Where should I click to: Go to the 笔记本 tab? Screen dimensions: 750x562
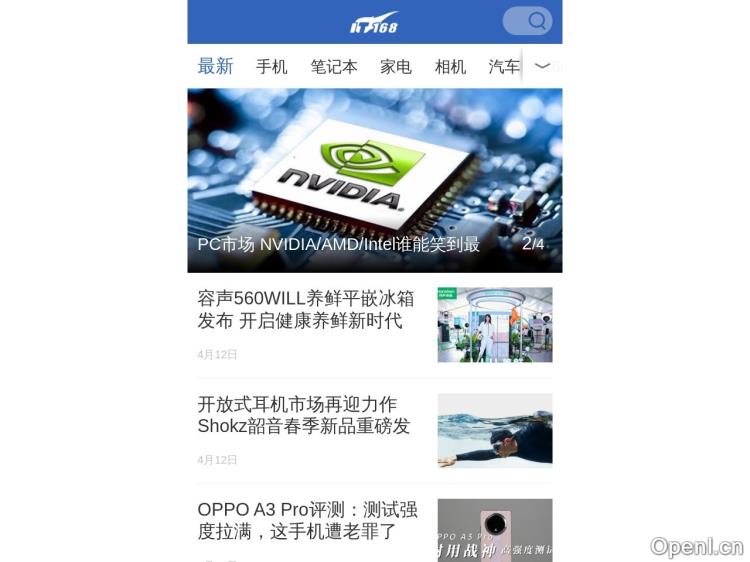click(334, 67)
